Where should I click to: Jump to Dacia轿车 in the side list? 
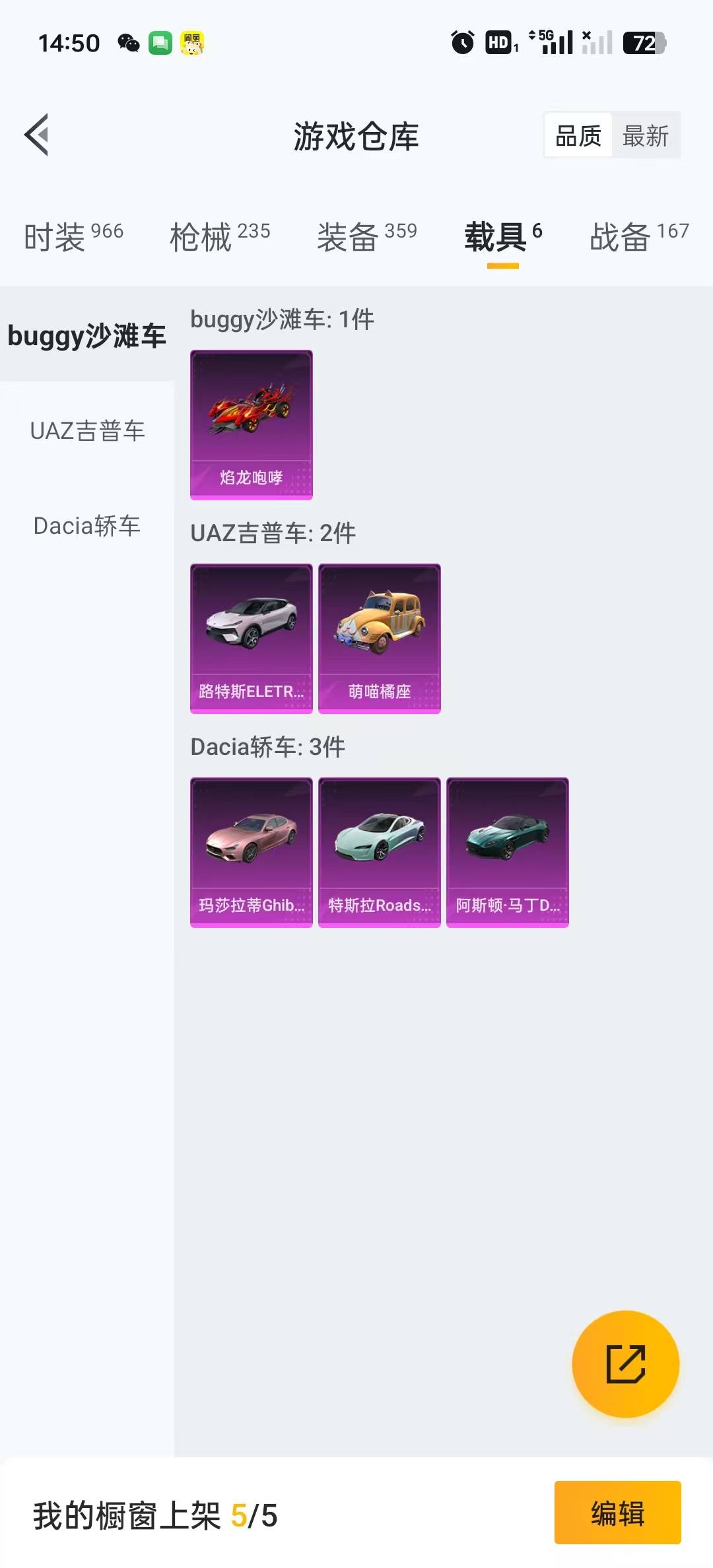coord(87,526)
